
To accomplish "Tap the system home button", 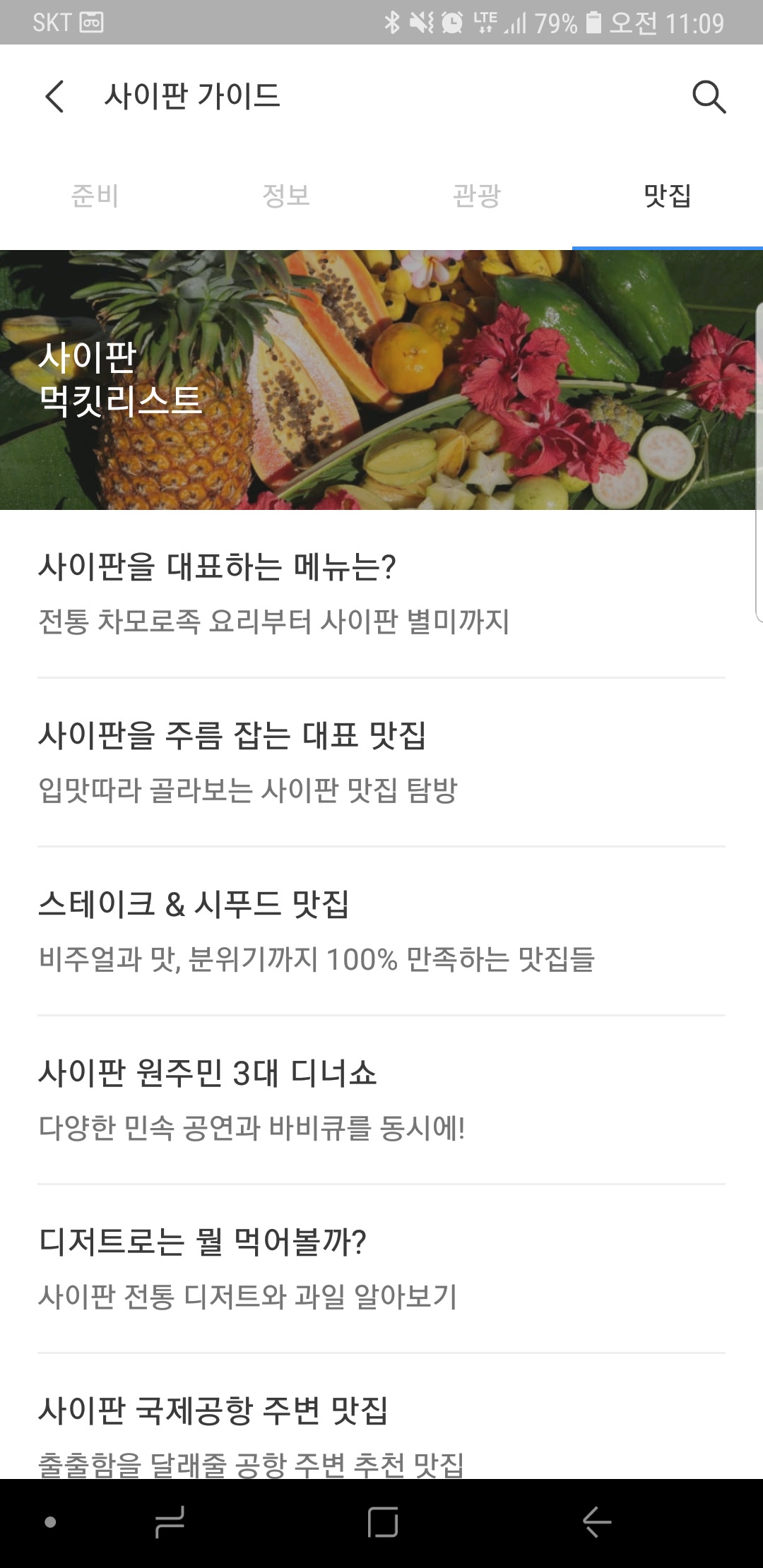I will coord(382,1522).
